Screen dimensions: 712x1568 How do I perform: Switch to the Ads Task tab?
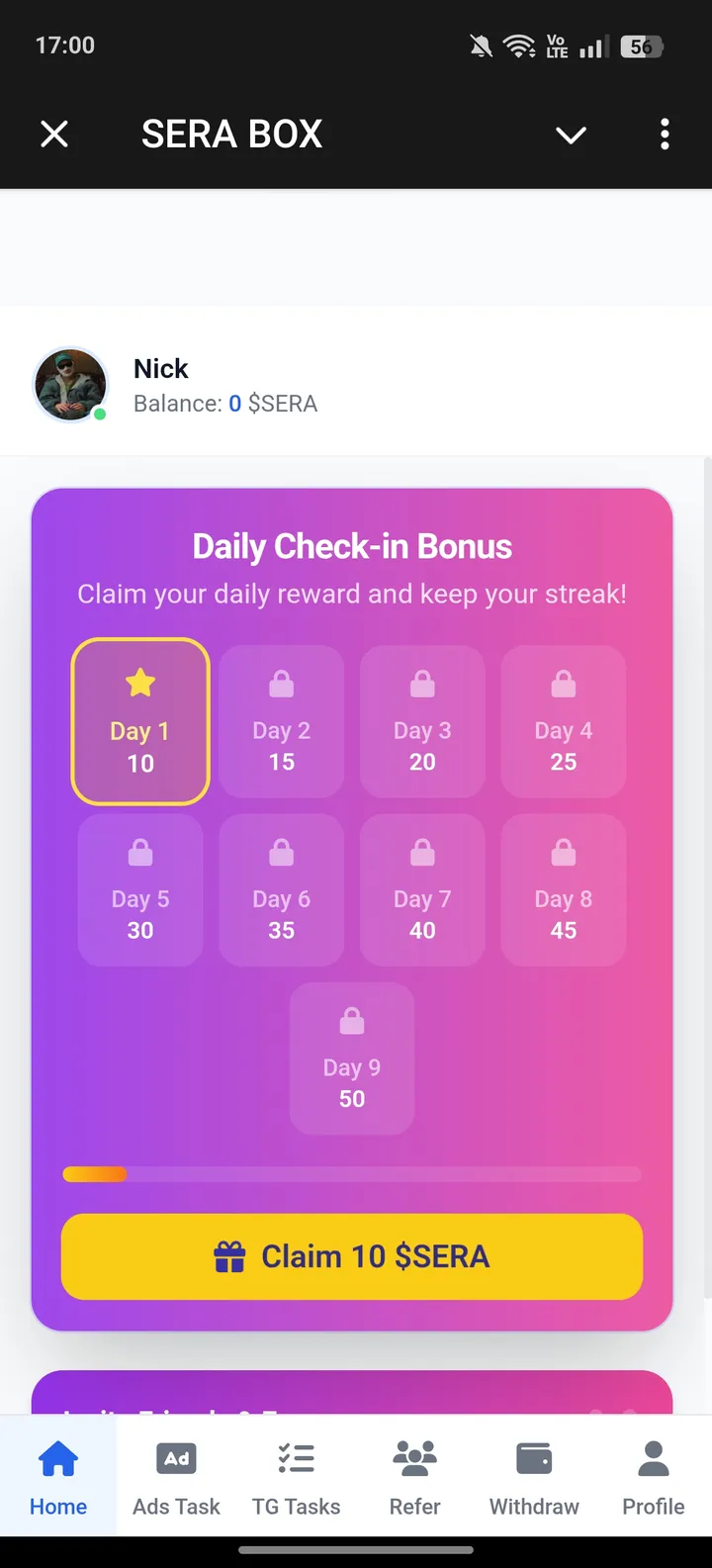(176, 1477)
